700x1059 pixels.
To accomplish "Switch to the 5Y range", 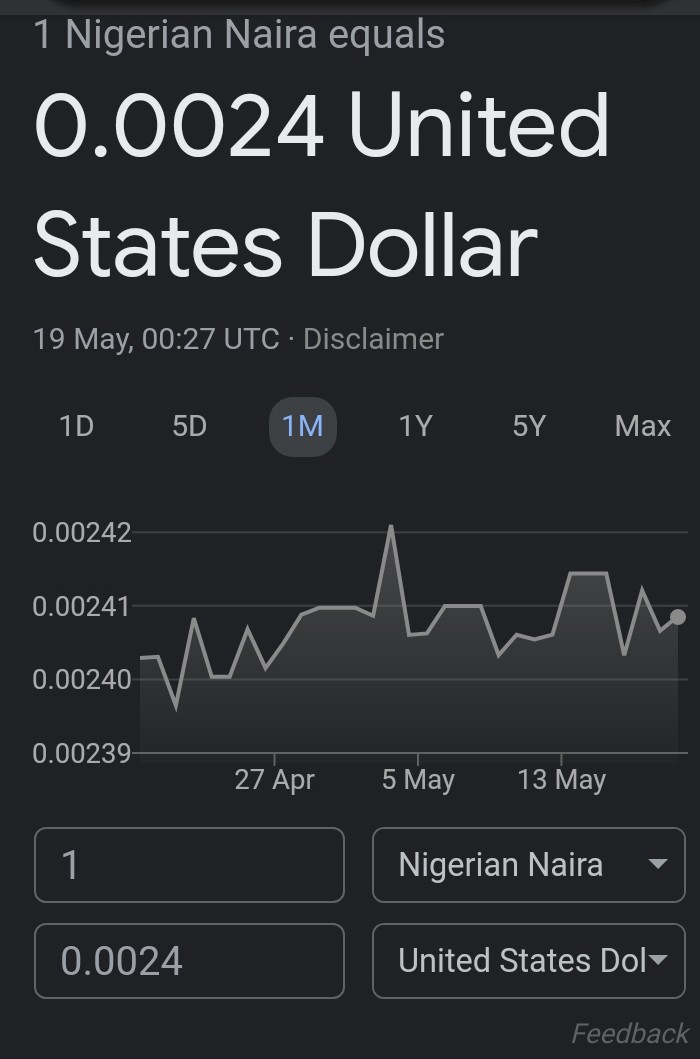I will [529, 427].
